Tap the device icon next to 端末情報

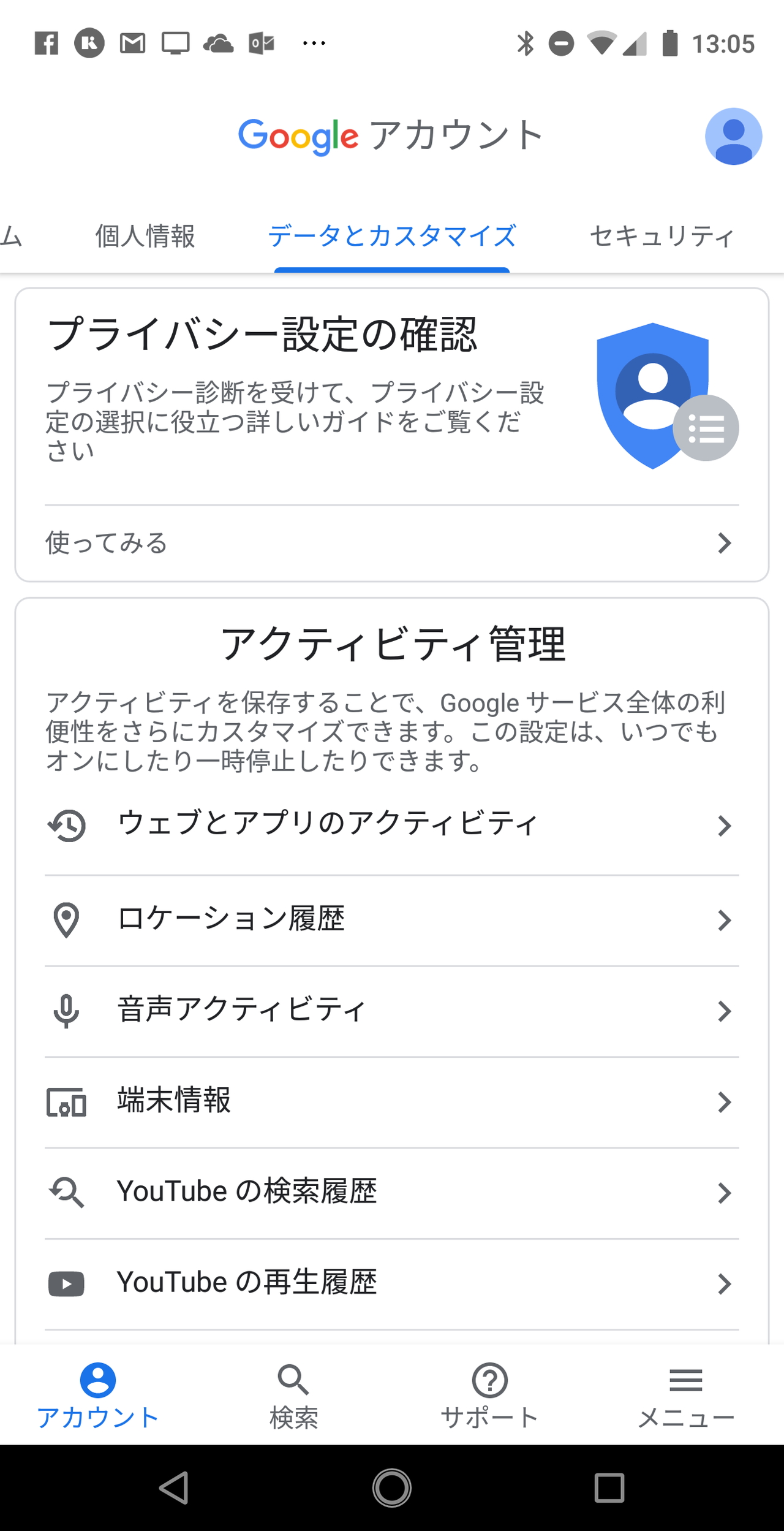click(x=66, y=1101)
